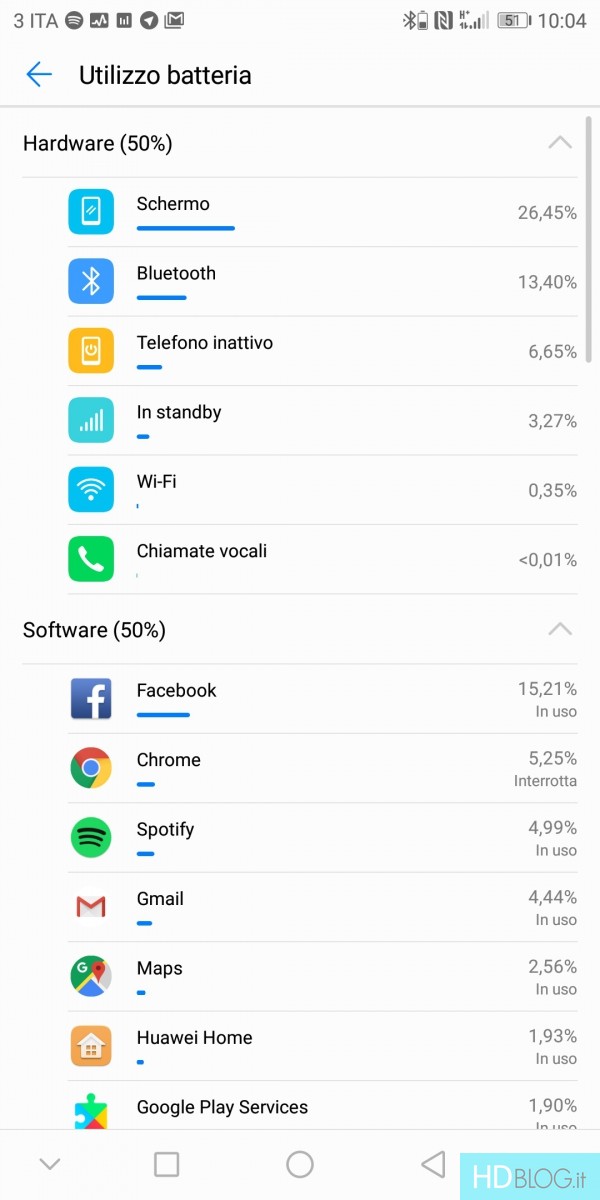View Chrome battery consumption
The height and width of the screenshot is (1200, 600).
[x=320, y=768]
